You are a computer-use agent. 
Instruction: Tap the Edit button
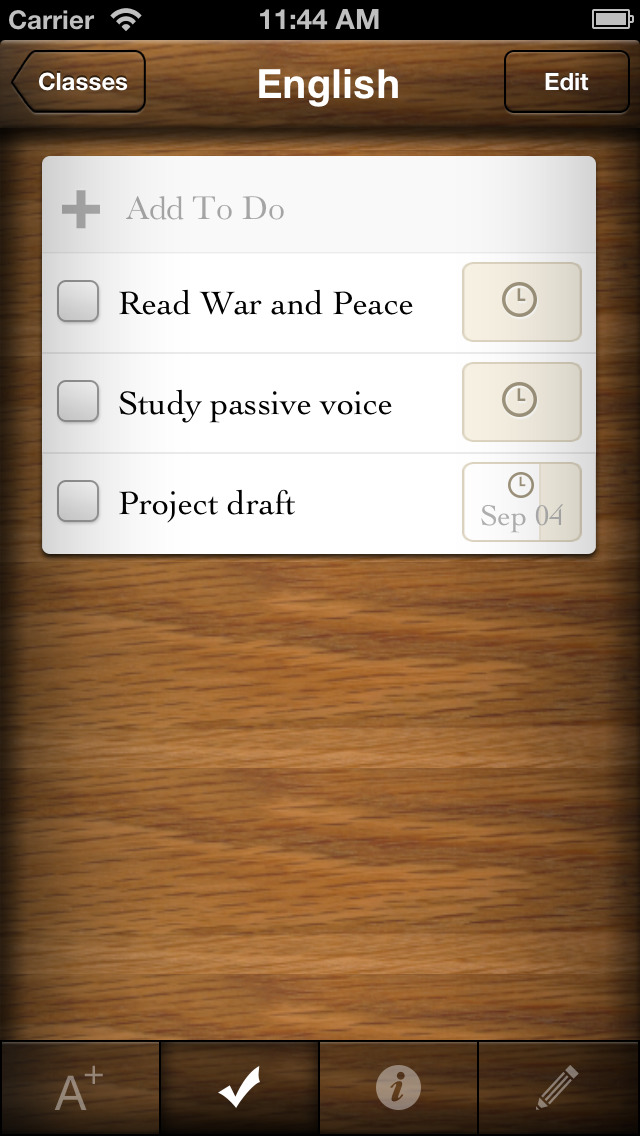[566, 82]
